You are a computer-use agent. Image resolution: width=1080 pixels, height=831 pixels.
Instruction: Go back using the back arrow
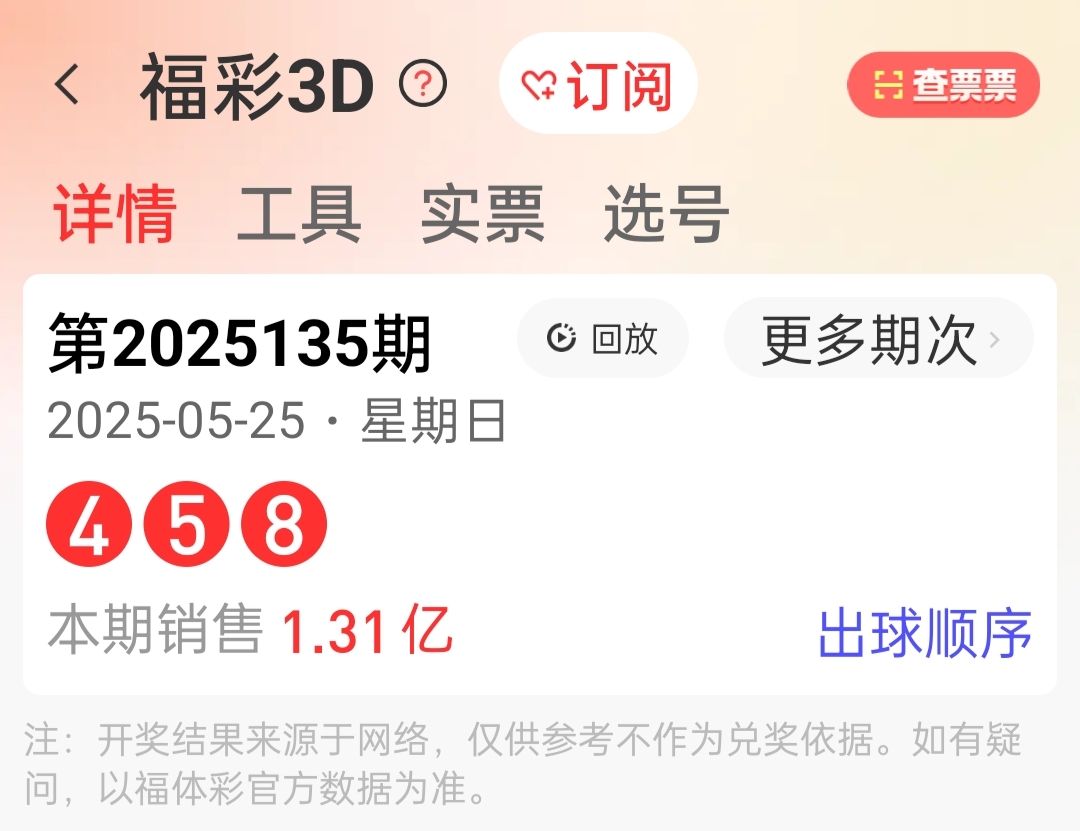click(x=67, y=85)
